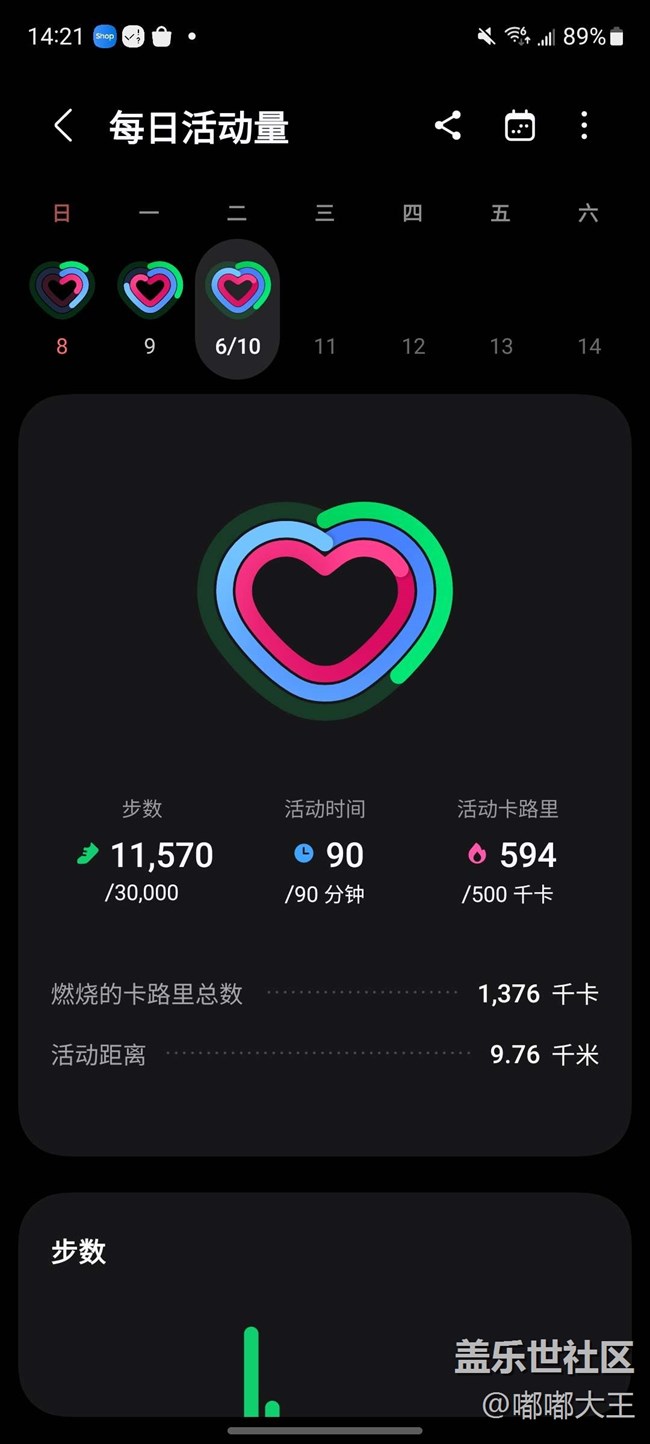The width and height of the screenshot is (650, 1444).
Task: Share the daily activity summary
Action: tap(448, 126)
